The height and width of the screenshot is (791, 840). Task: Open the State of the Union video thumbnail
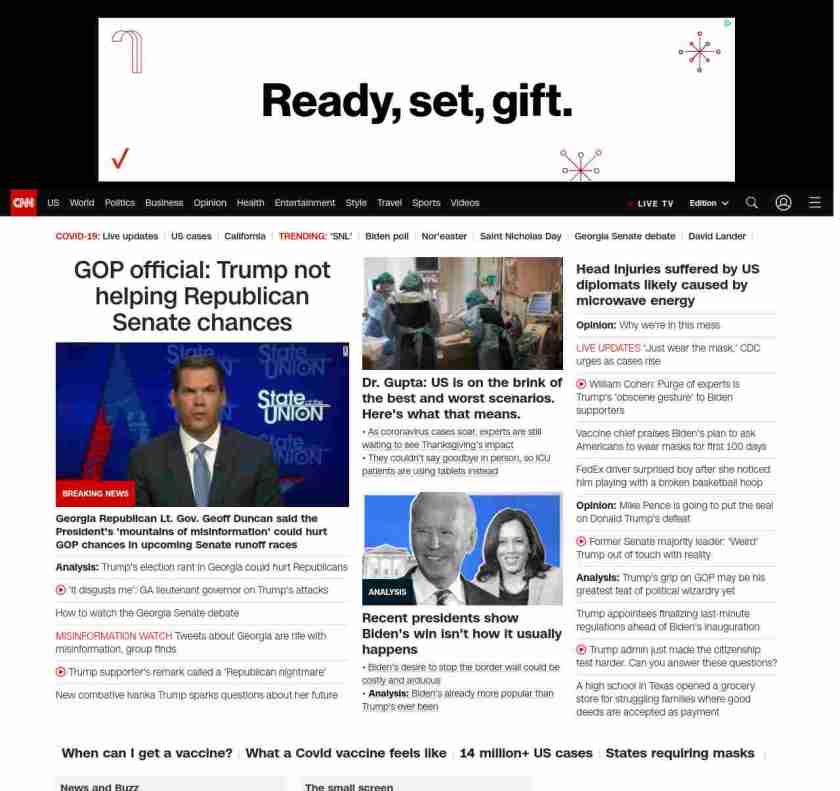pos(202,424)
